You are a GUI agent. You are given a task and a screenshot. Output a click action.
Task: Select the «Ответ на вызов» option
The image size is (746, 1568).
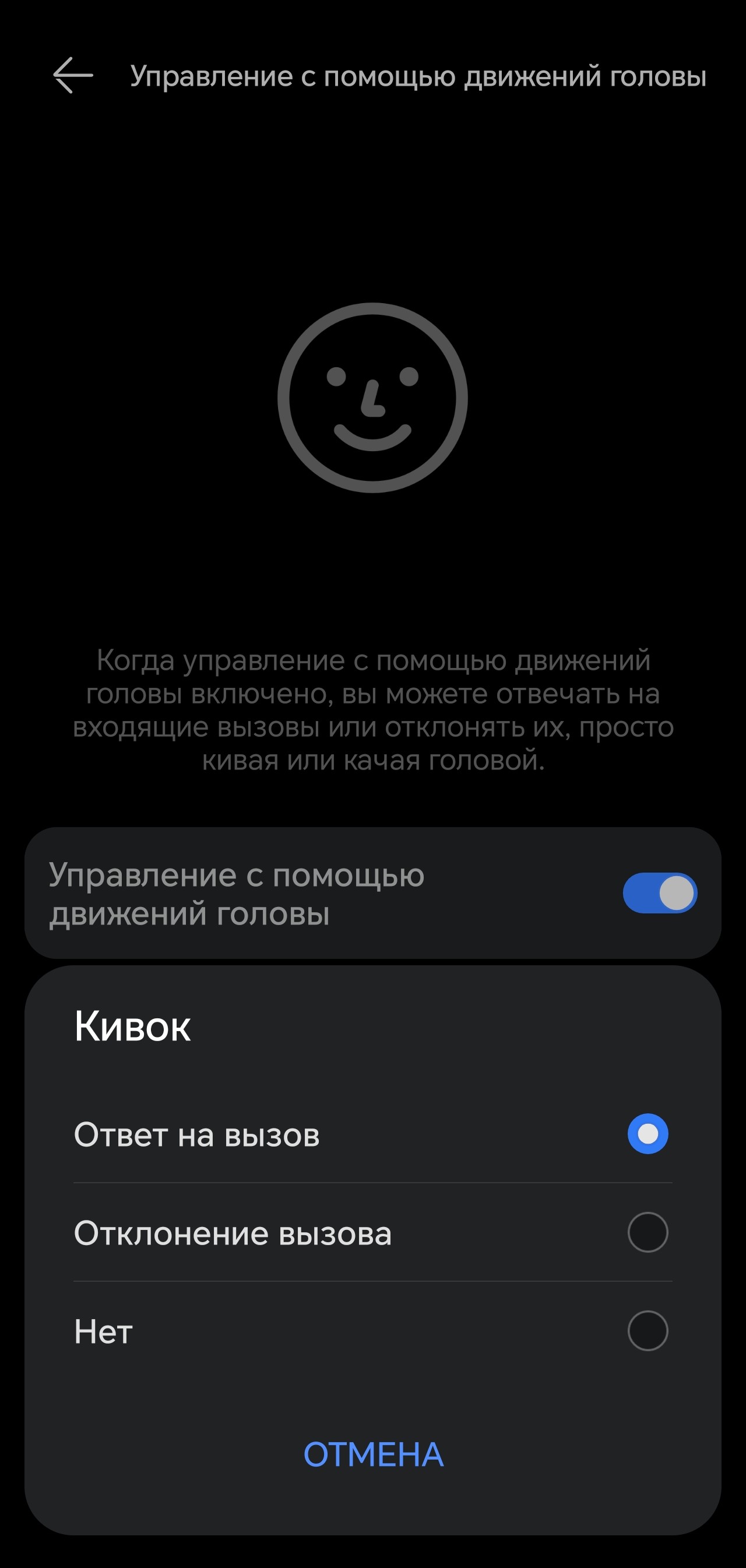tap(647, 1134)
